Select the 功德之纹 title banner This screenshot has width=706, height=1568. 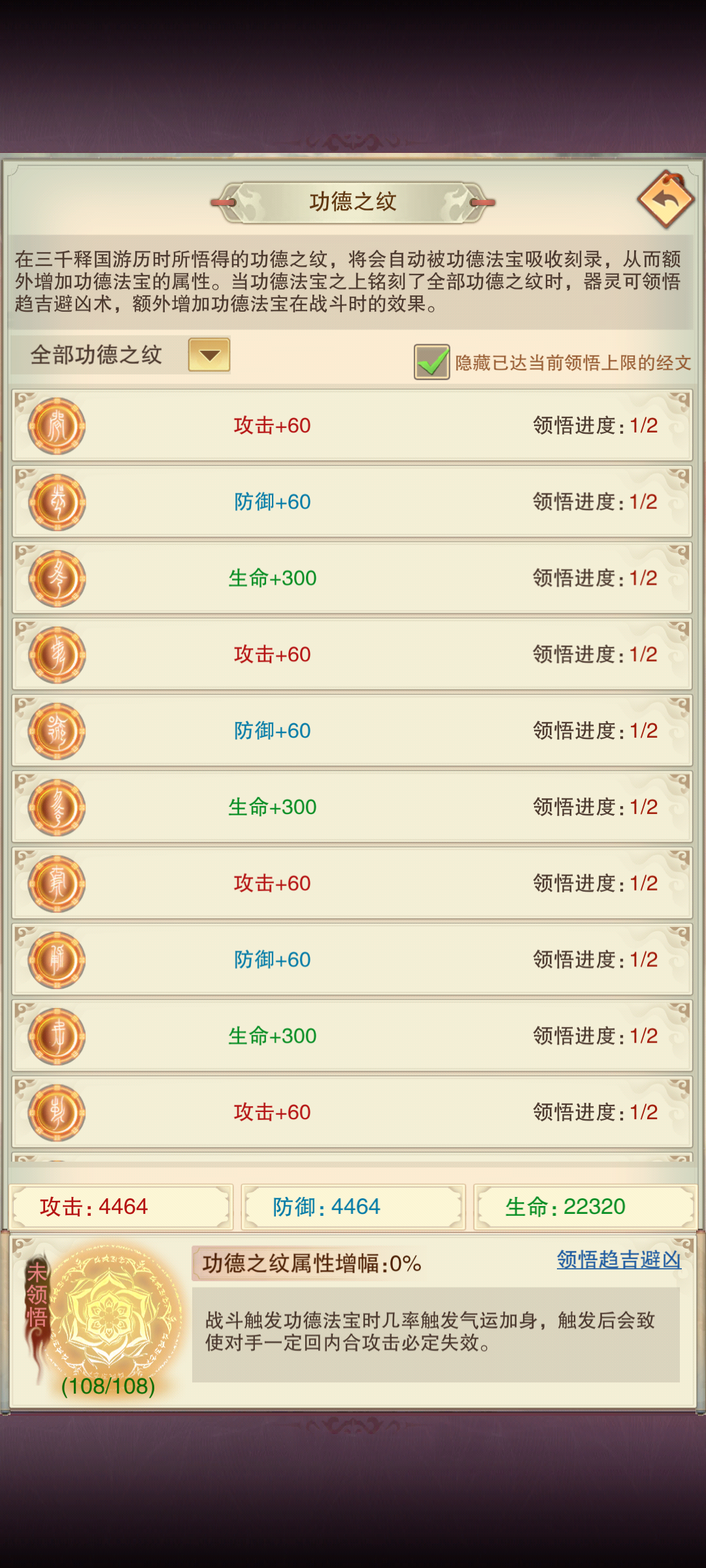click(x=353, y=201)
